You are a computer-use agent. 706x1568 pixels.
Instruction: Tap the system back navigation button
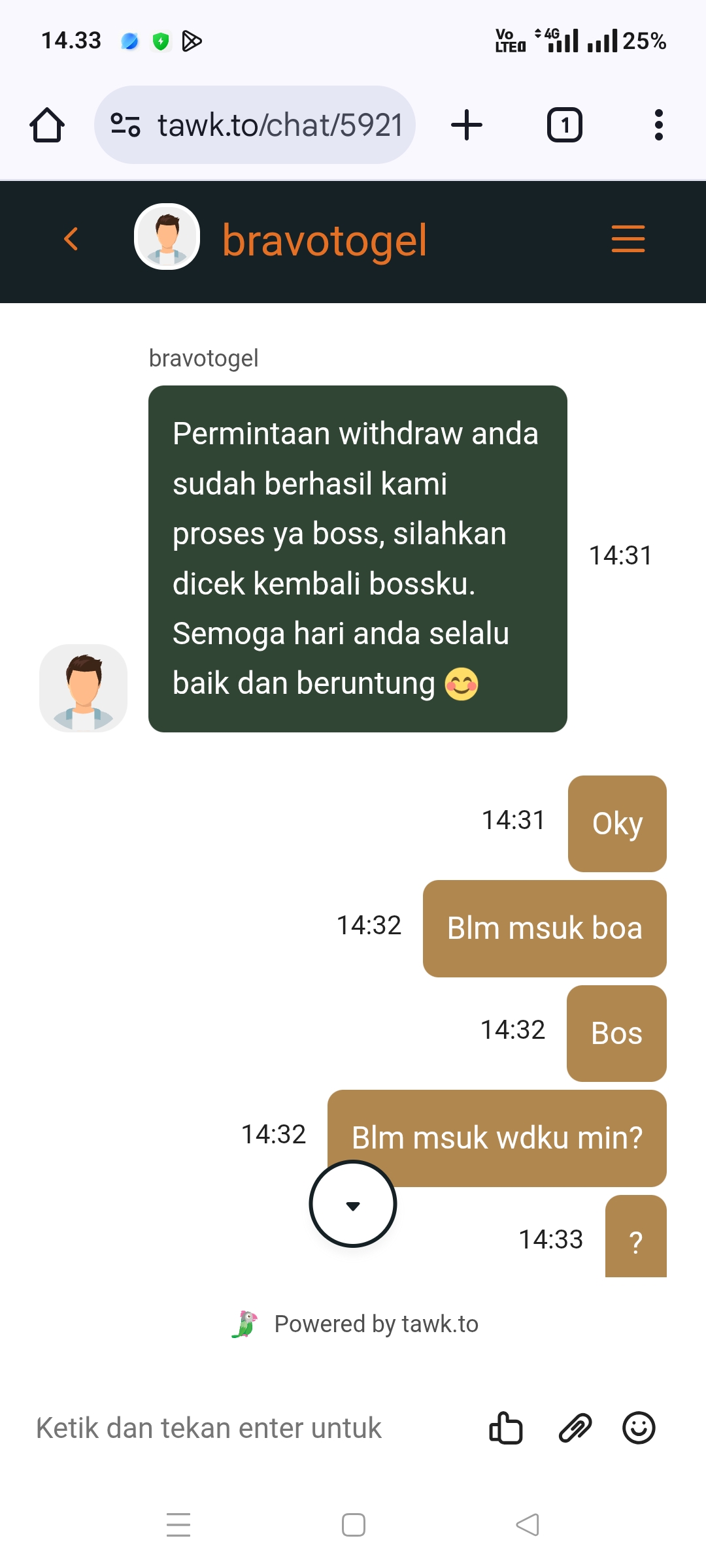tap(527, 1525)
